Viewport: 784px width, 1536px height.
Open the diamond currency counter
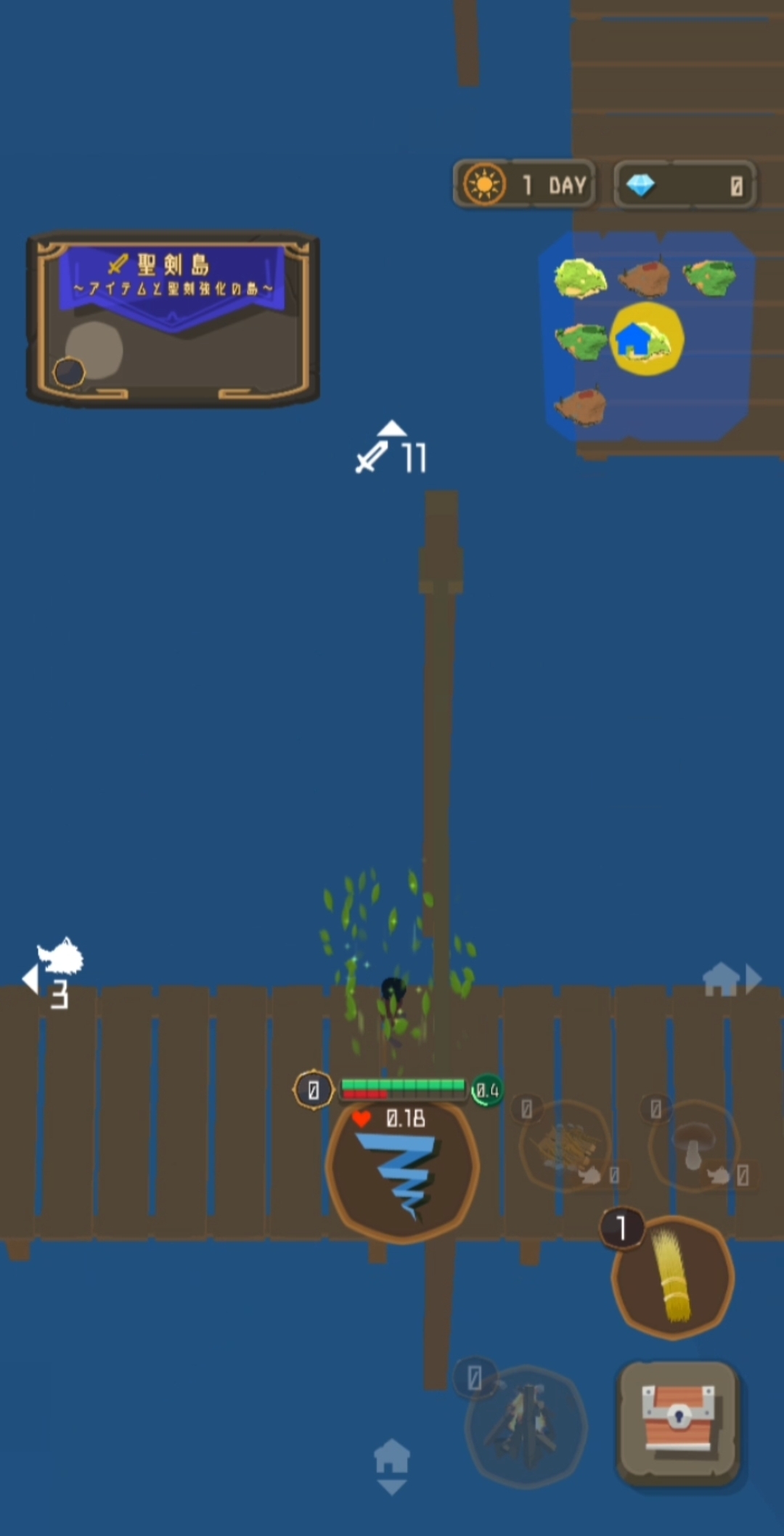click(685, 186)
